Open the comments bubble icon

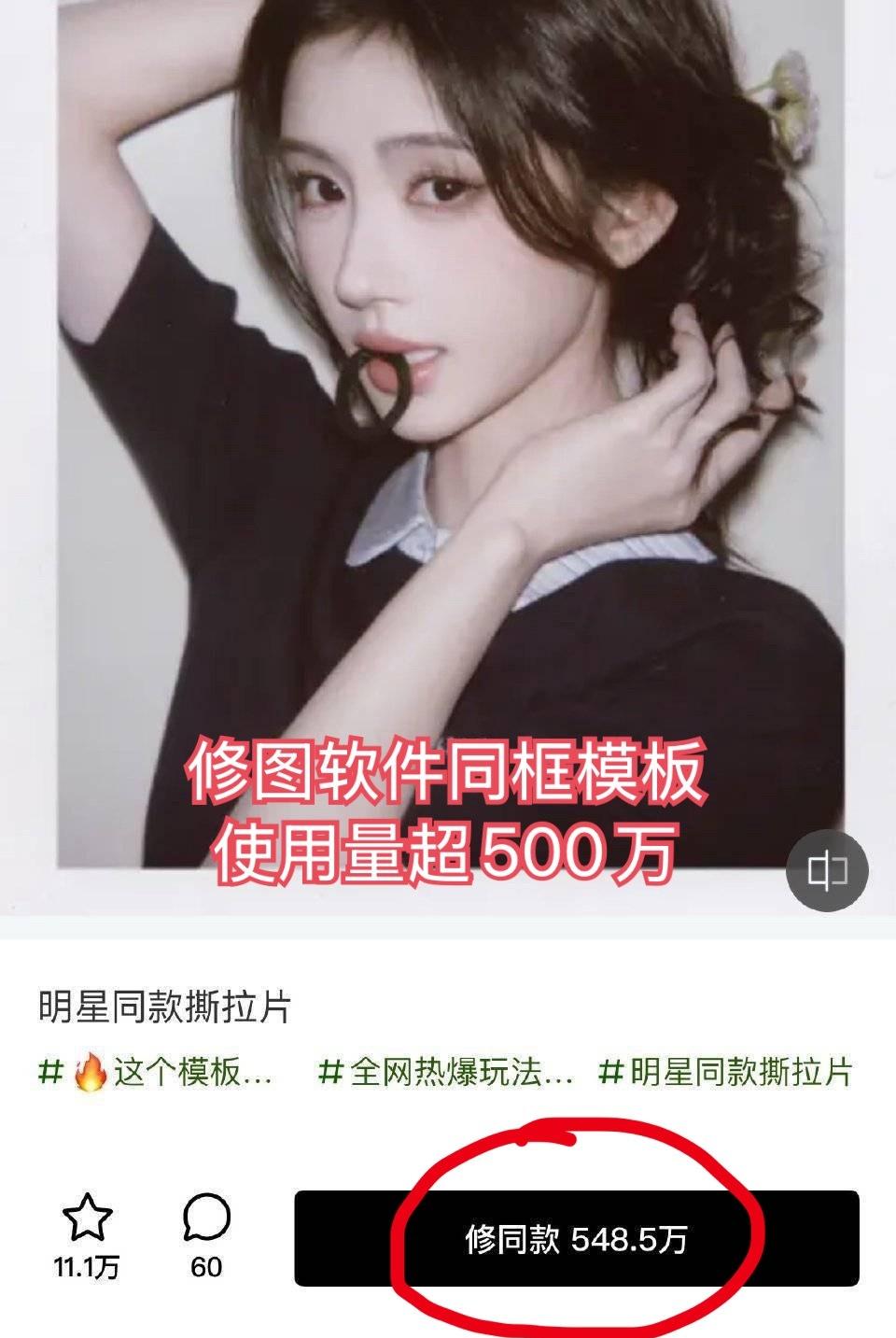tap(206, 1218)
